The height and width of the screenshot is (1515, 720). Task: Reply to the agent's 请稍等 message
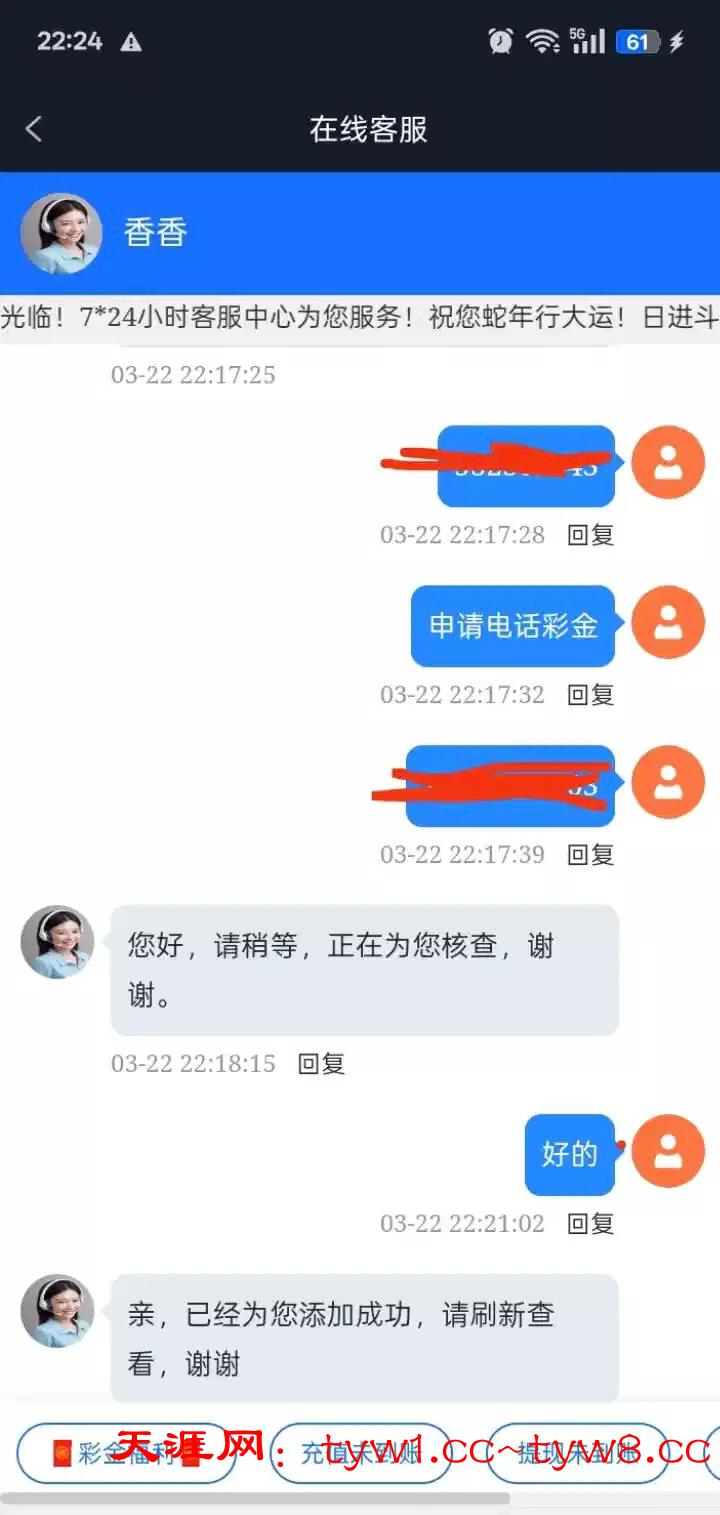[x=321, y=1063]
